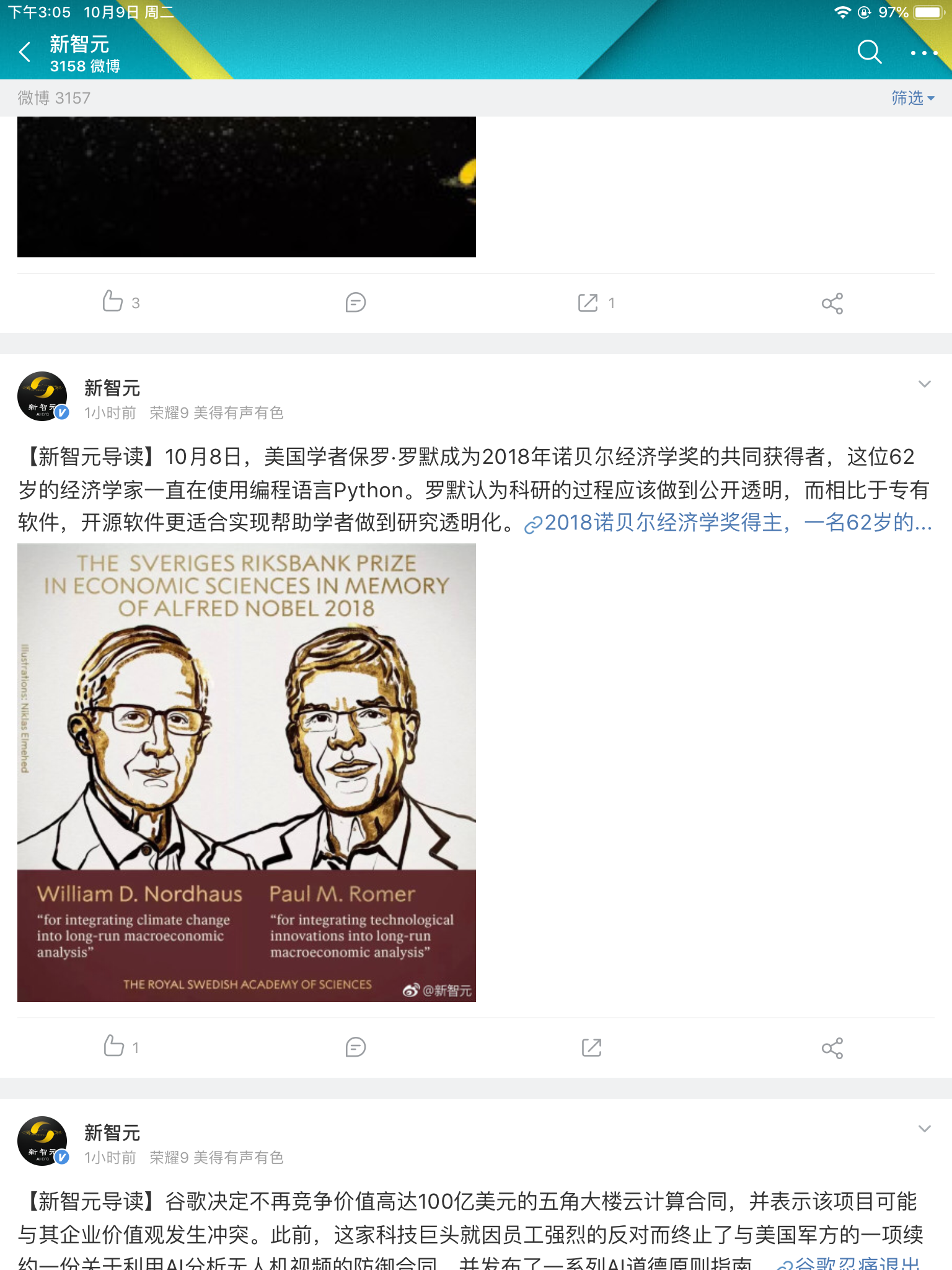The image size is (952, 1270).
Task: Open 新智元 avatar on the Nobel prize post
Action: 42,397
